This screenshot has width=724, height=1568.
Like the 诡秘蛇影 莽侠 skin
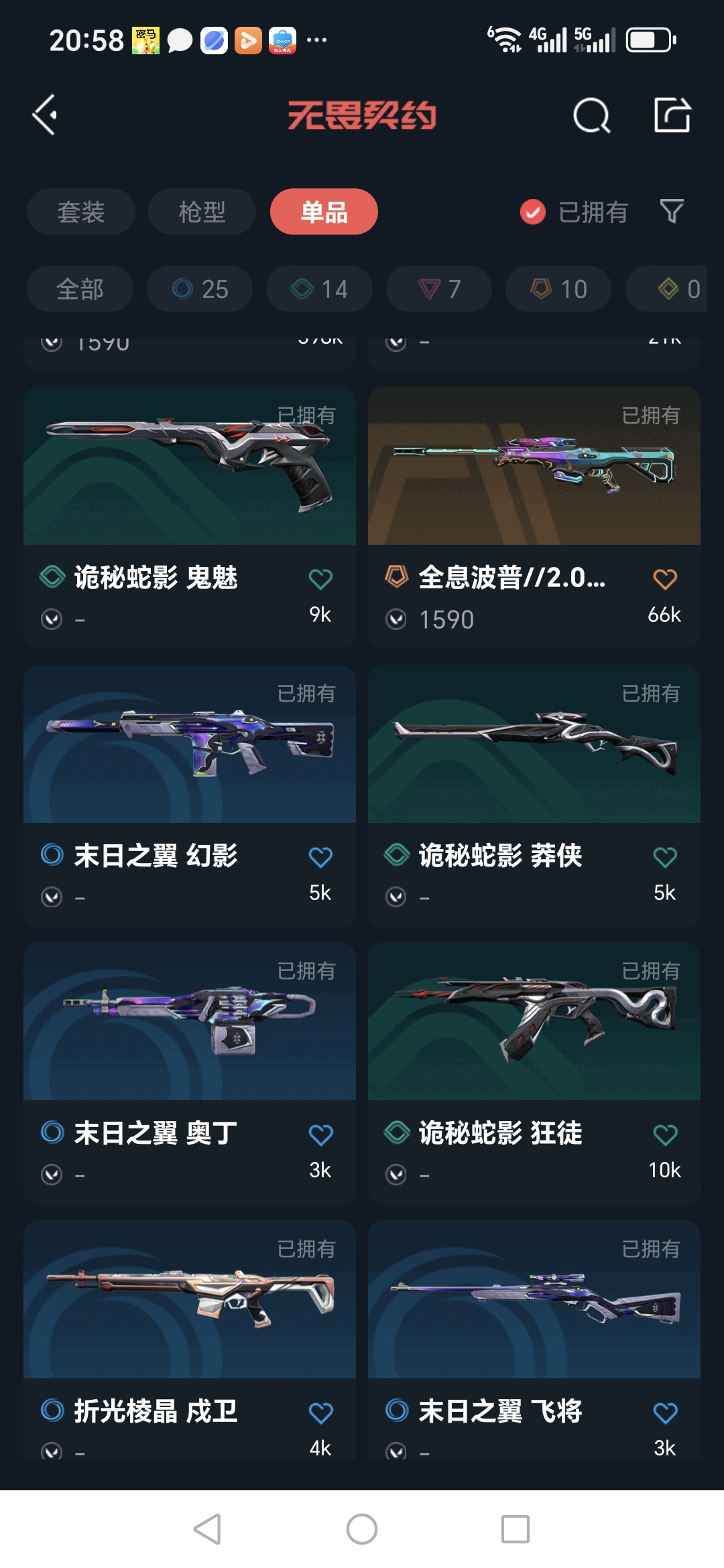pos(664,857)
